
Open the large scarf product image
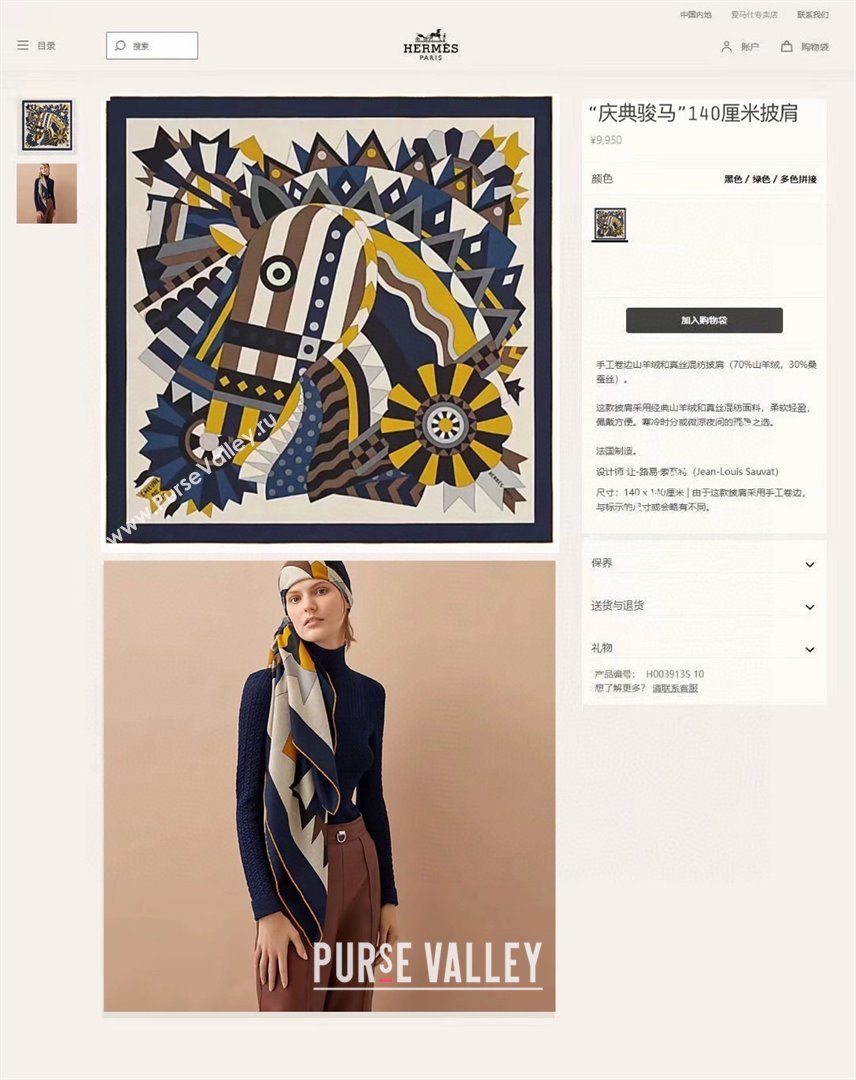329,319
